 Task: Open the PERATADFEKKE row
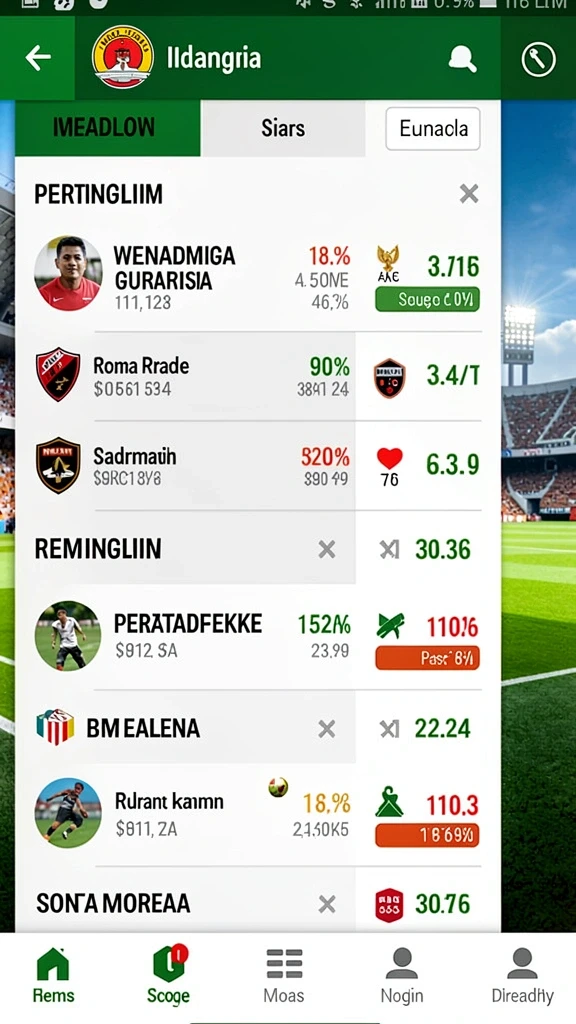coord(258,635)
